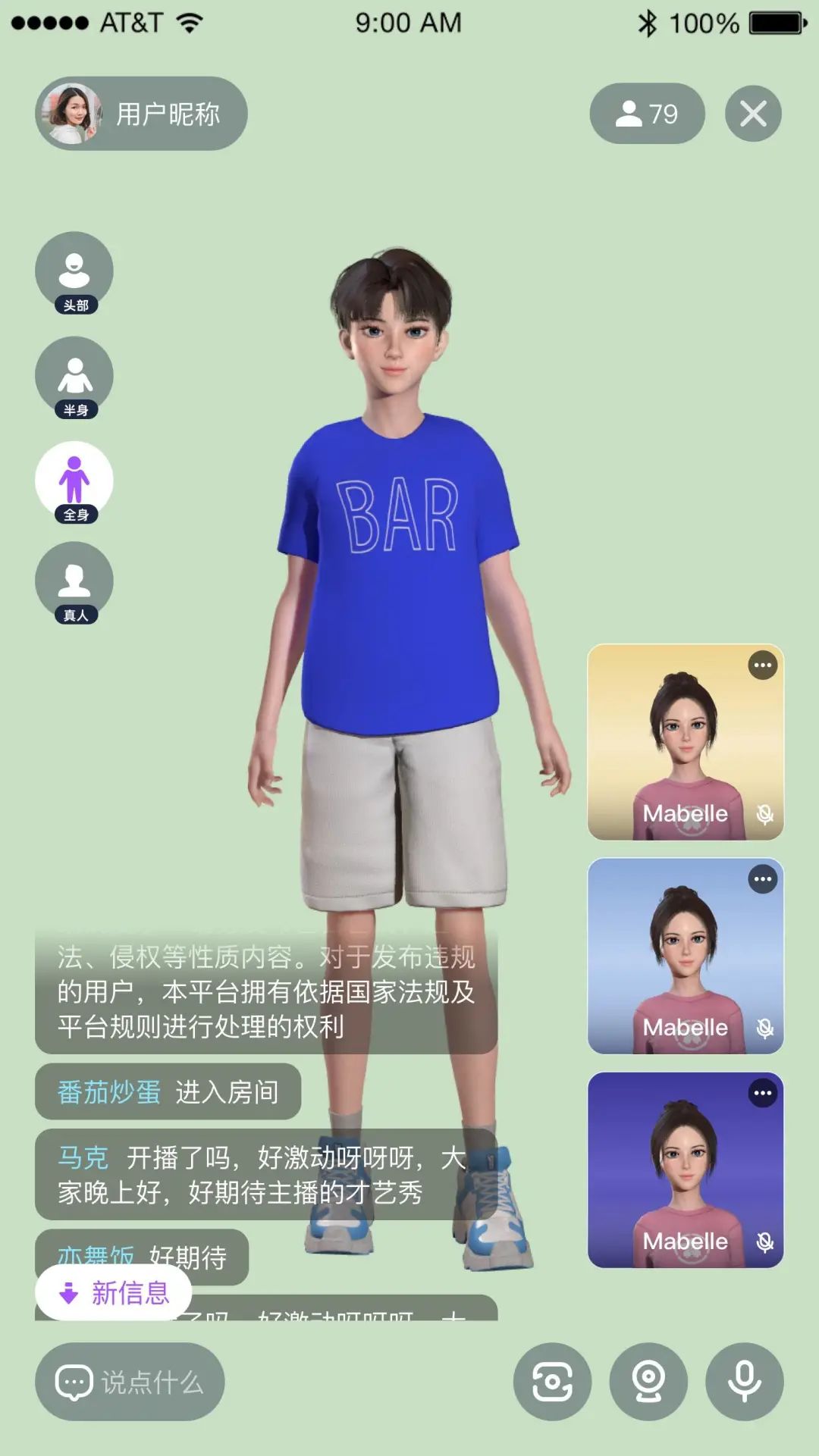Tap the face scan capture icon

pyautogui.click(x=552, y=1382)
